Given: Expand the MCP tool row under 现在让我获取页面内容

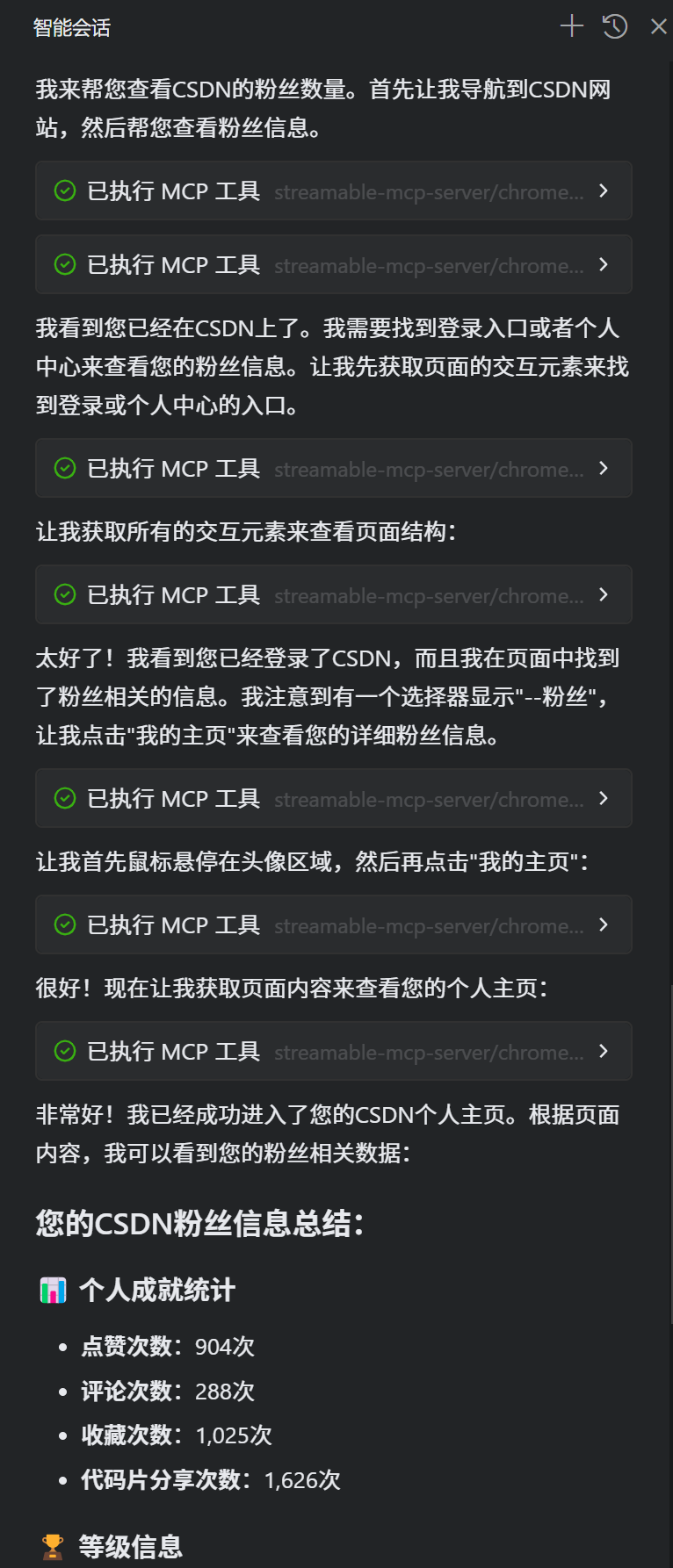Looking at the screenshot, I should pos(334,1051).
